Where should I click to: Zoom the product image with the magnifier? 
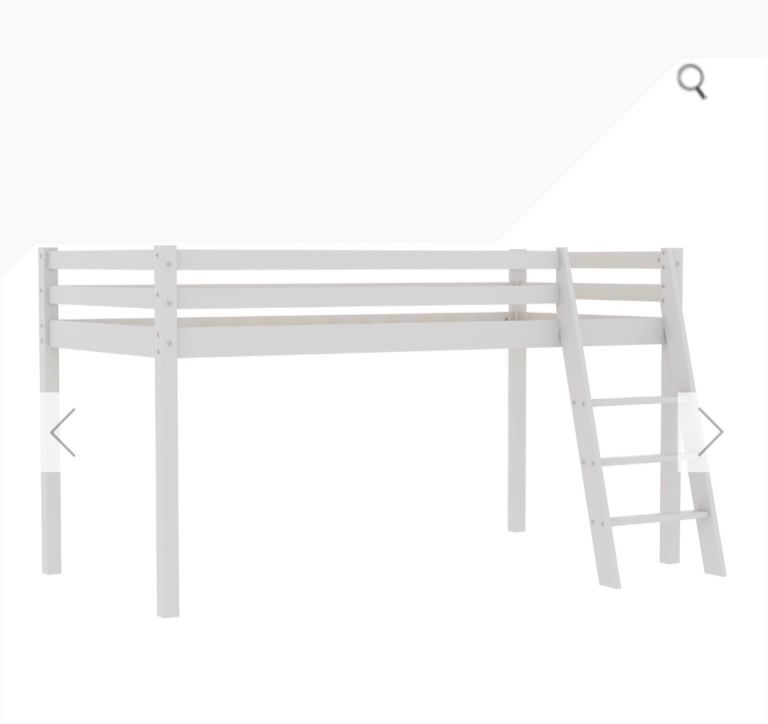(x=692, y=81)
